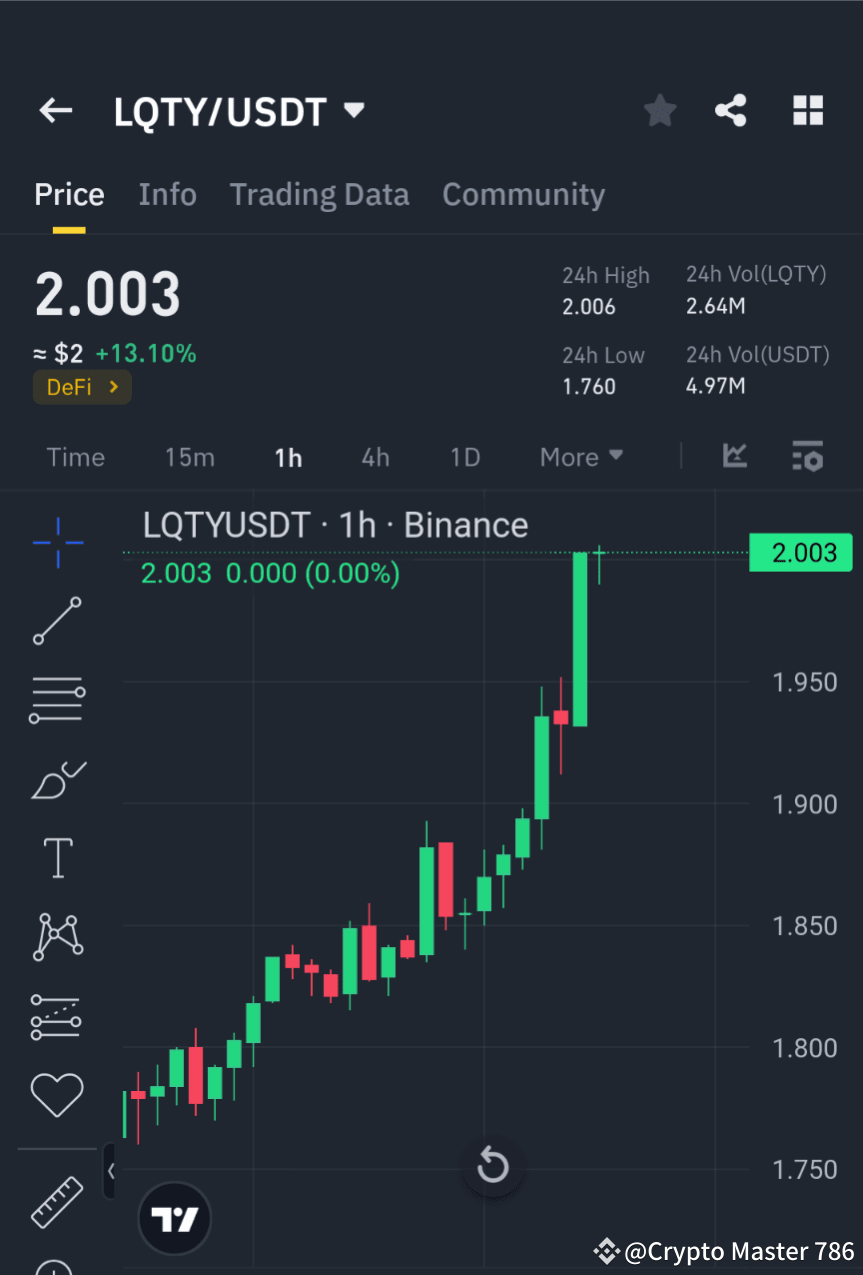Switch to line chart view
Screen dimensions: 863x1275
[735, 457]
